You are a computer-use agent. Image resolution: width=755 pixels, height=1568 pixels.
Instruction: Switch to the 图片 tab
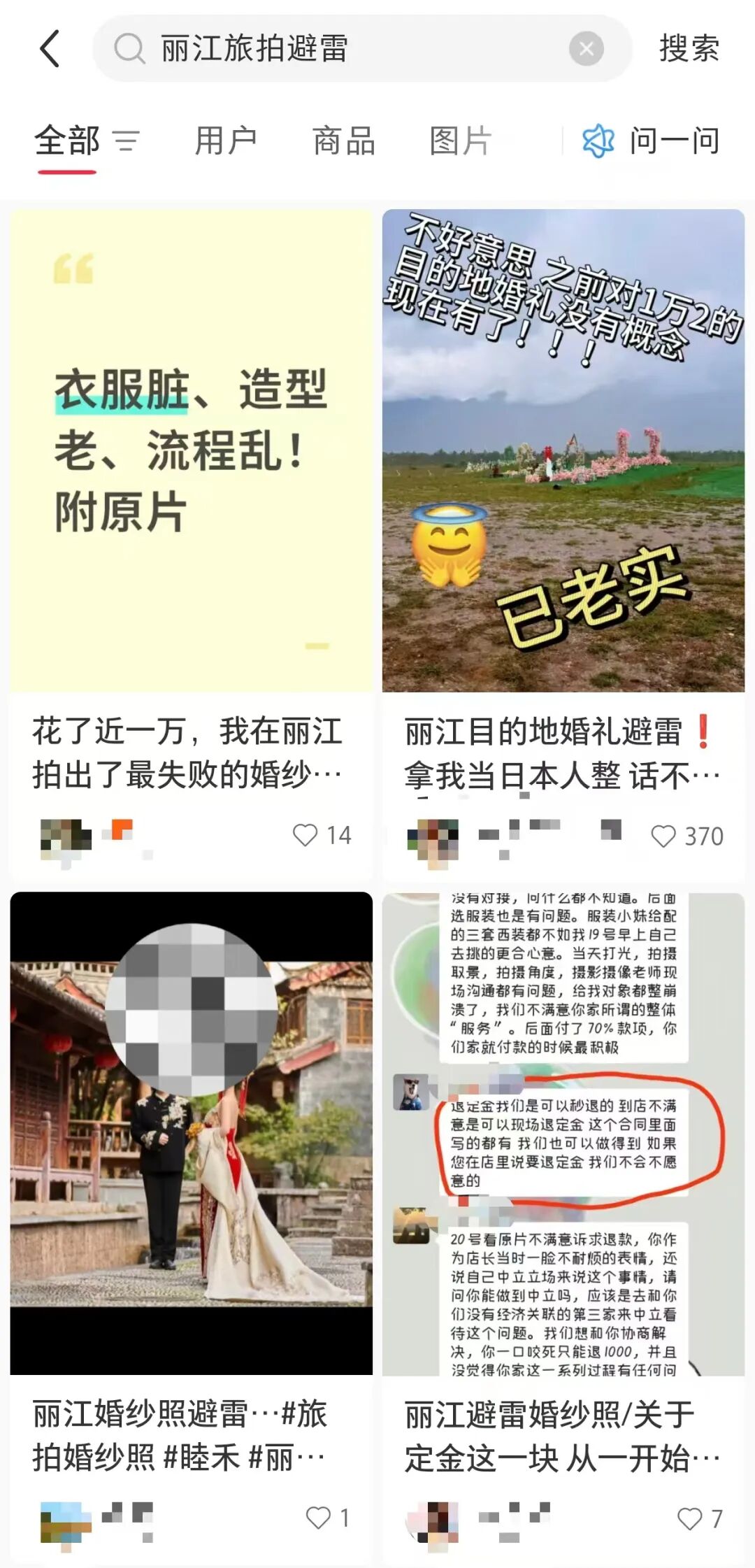[x=460, y=141]
